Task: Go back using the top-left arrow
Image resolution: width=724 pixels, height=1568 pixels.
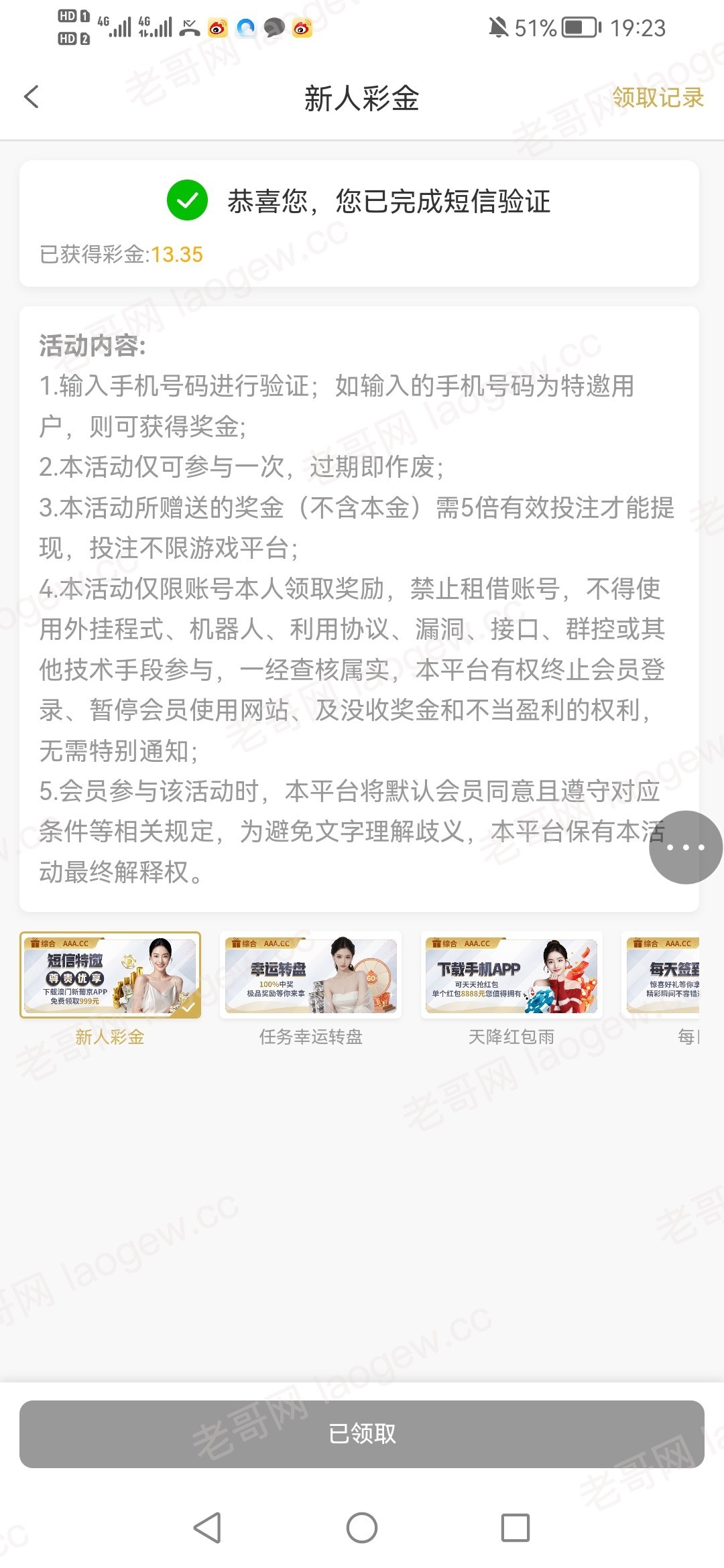Action: click(32, 97)
